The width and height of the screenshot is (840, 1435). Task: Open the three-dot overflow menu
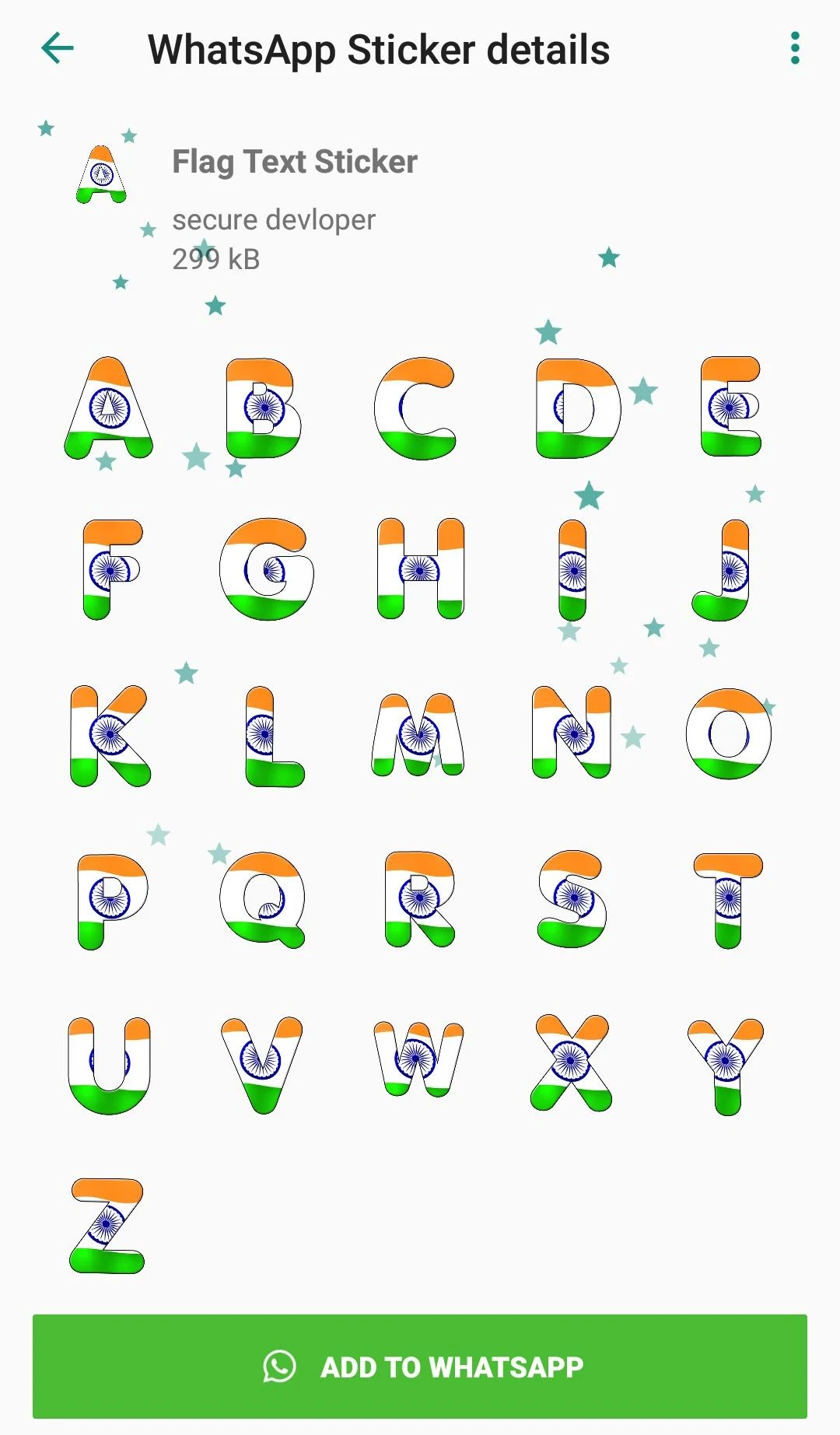(x=794, y=48)
